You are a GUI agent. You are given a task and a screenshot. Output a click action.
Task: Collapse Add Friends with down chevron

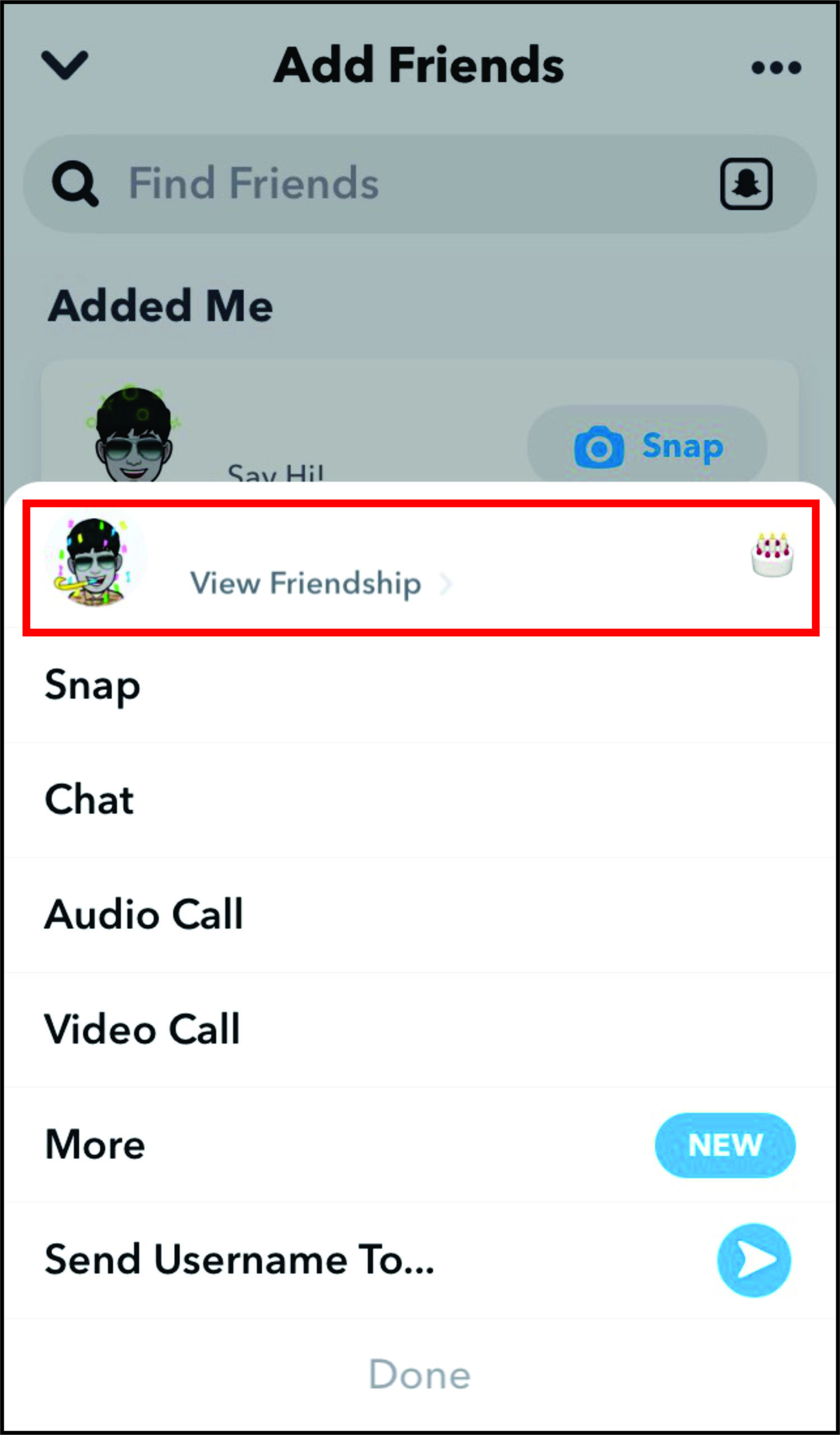[65, 64]
